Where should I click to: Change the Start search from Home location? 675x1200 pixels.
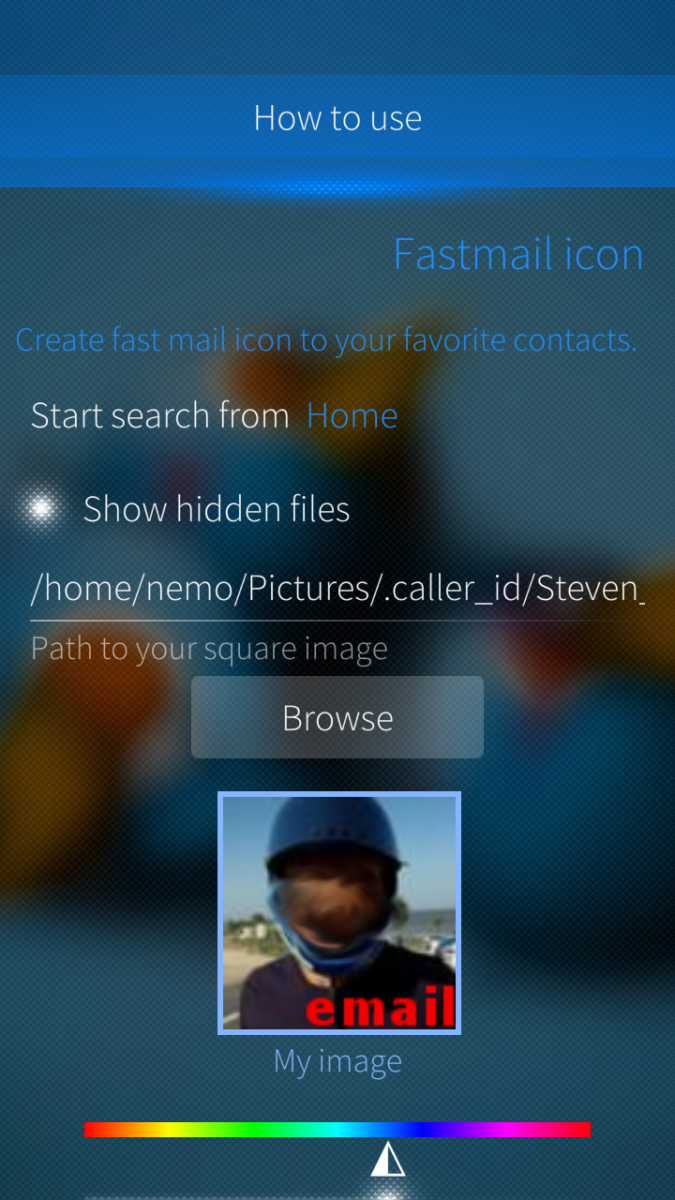pyautogui.click(x=351, y=415)
